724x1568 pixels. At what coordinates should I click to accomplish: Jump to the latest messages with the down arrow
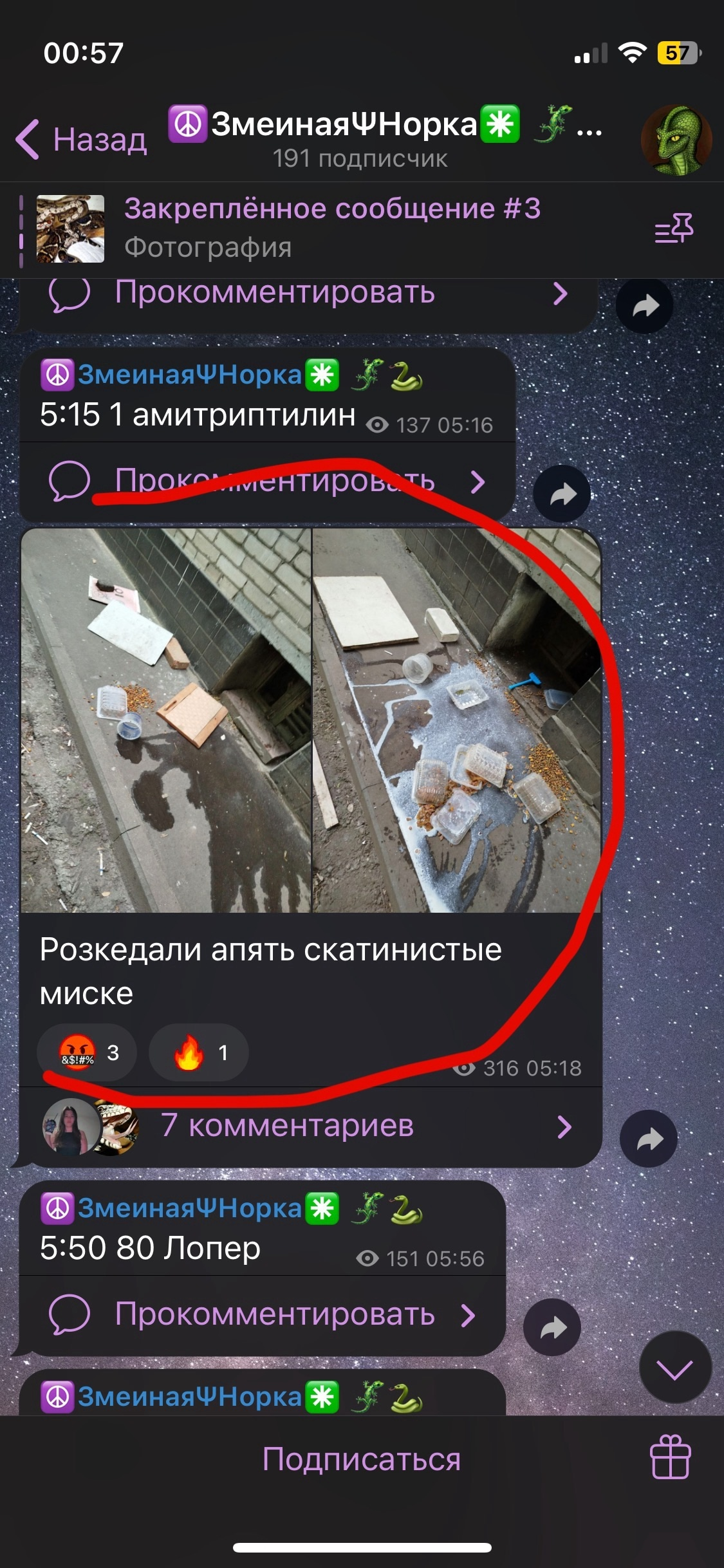click(675, 1367)
